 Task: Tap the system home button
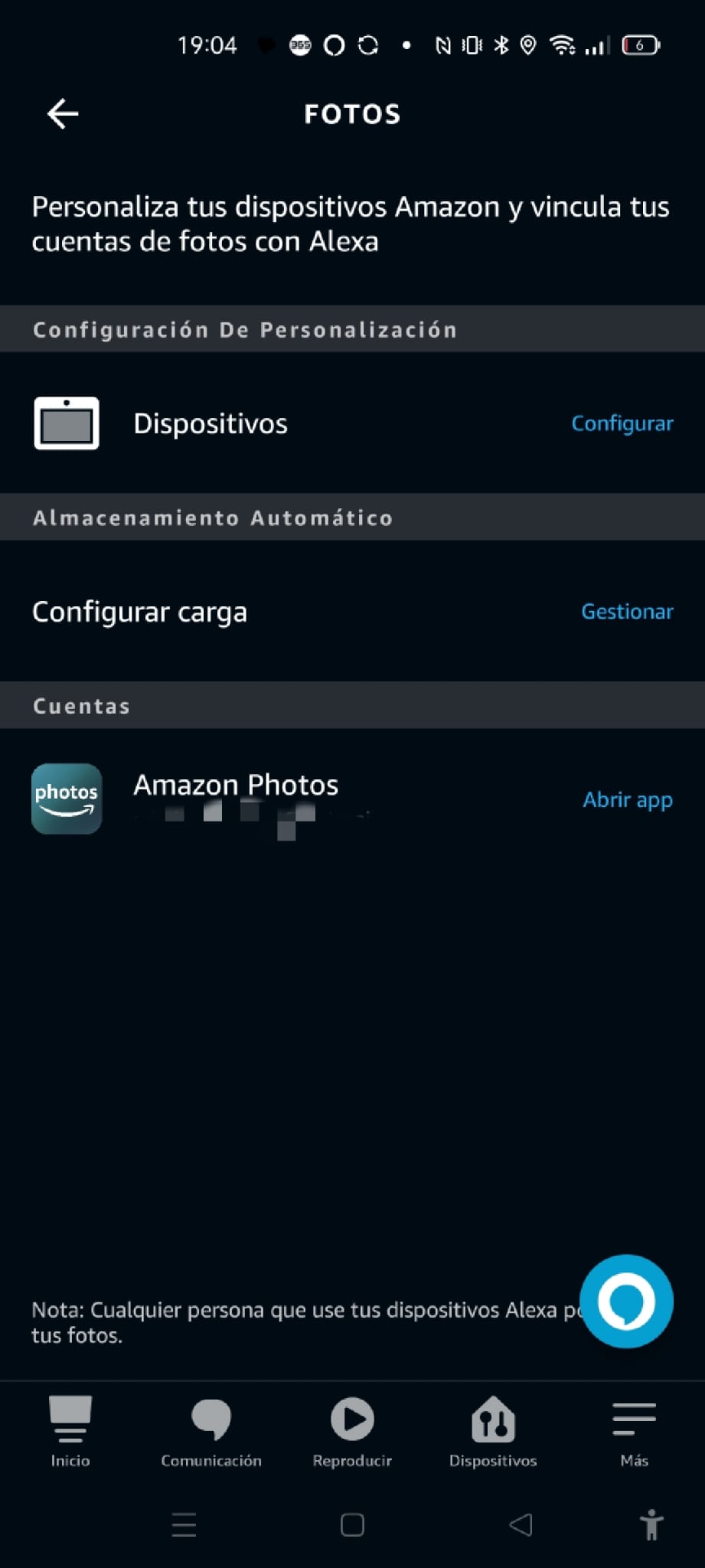coord(352,1525)
